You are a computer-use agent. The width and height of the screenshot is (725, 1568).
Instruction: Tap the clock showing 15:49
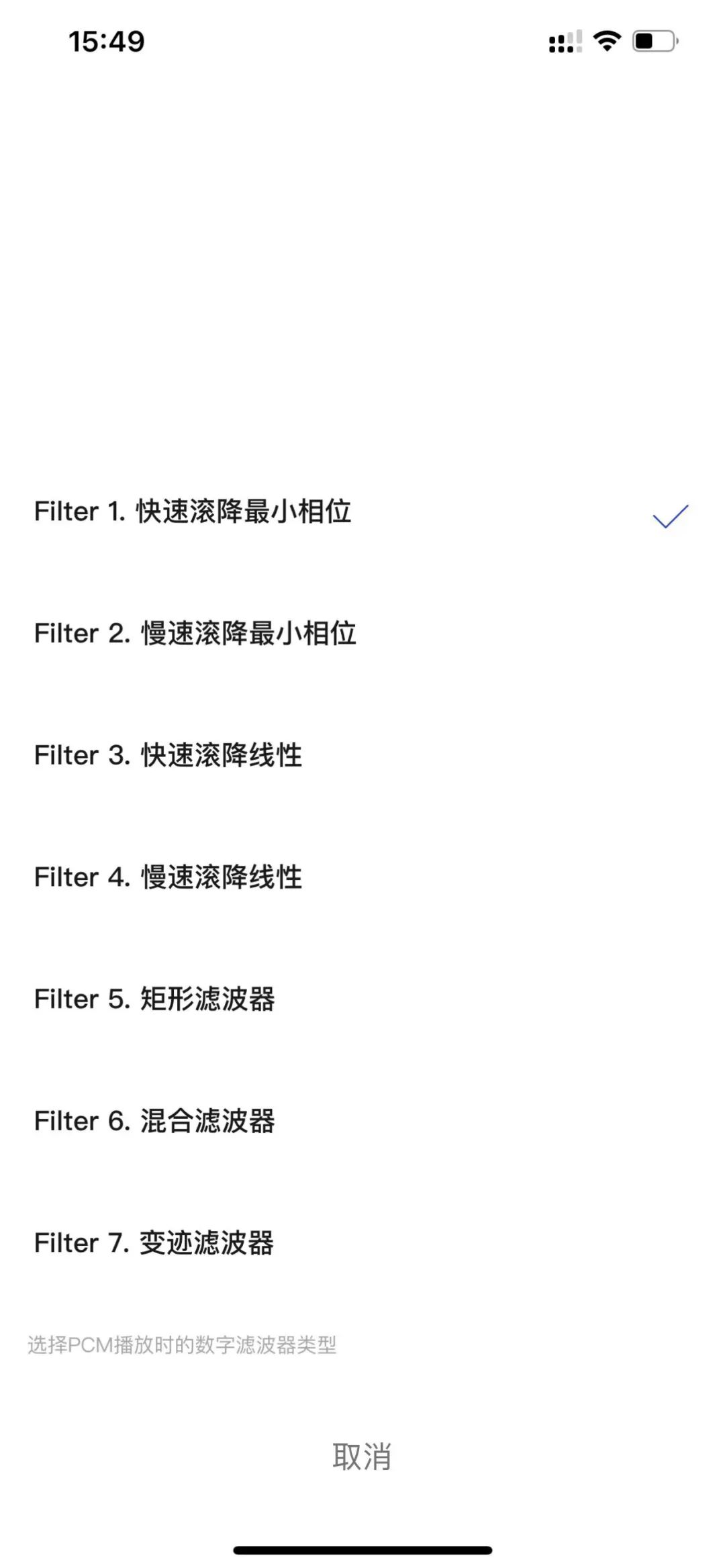[107, 42]
